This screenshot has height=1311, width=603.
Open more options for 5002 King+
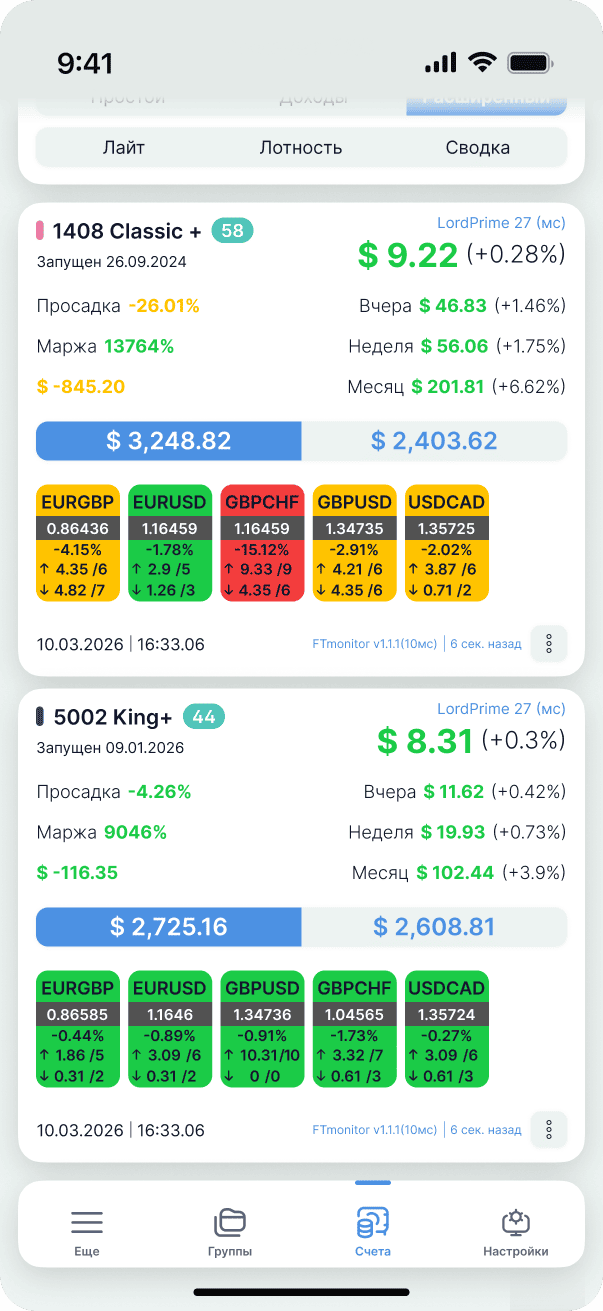[549, 1130]
